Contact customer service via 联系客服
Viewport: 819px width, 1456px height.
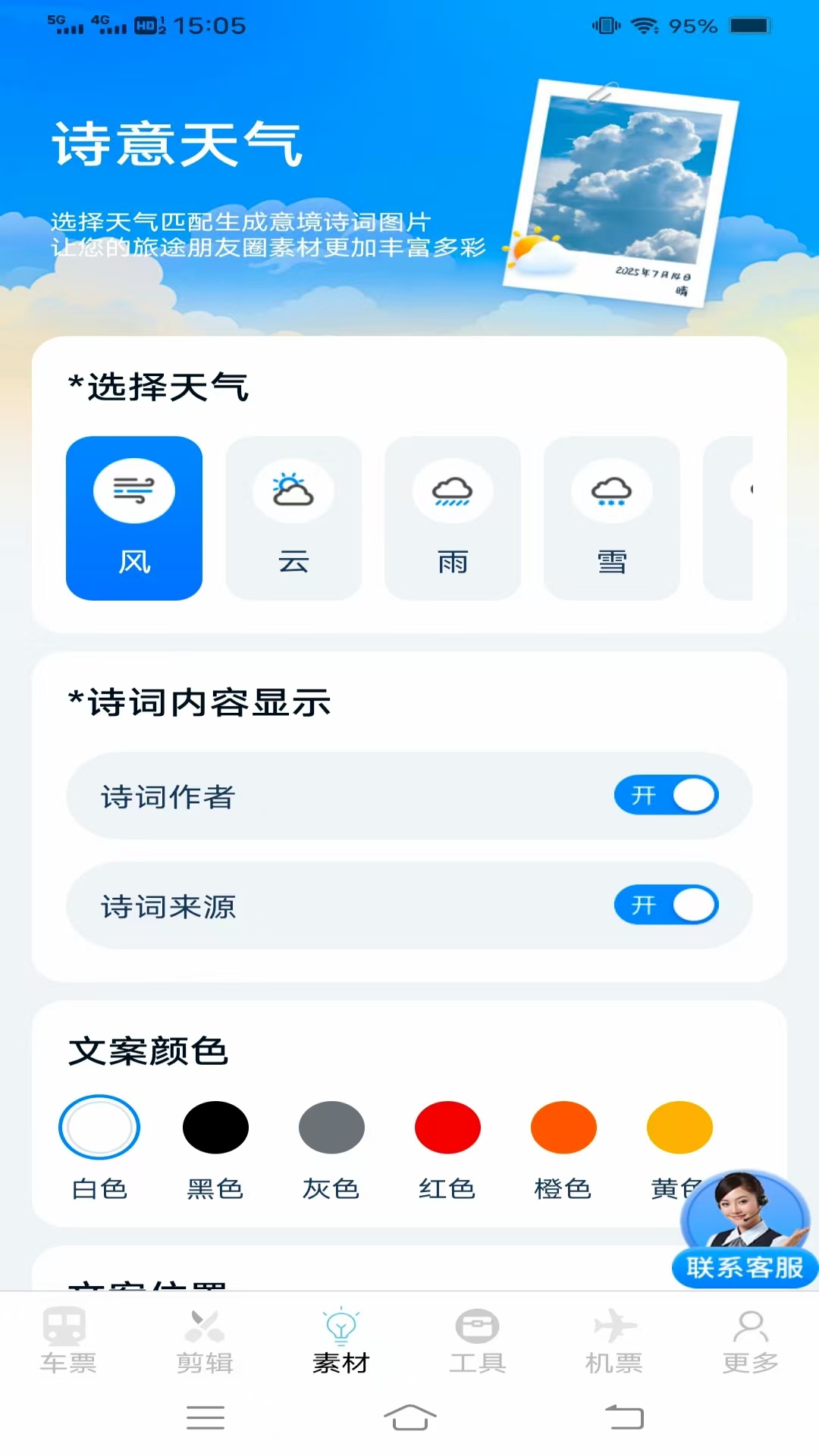[x=744, y=1269]
